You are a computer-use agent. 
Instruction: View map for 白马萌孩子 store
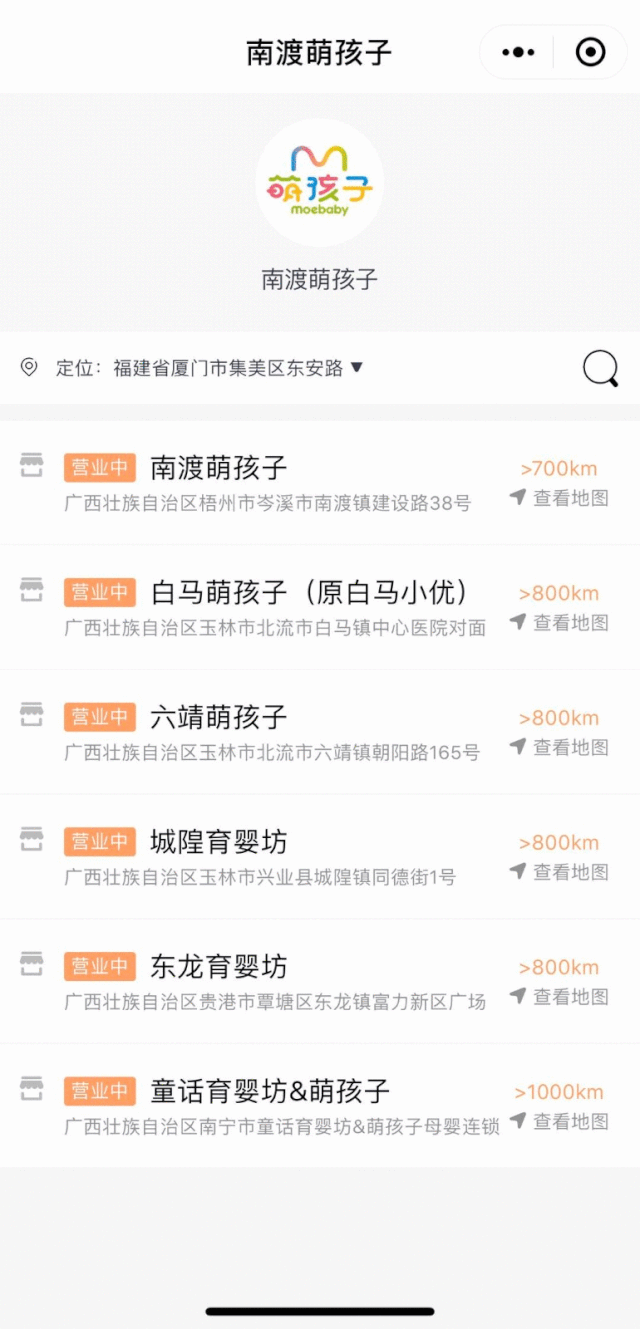pyautogui.click(x=560, y=623)
